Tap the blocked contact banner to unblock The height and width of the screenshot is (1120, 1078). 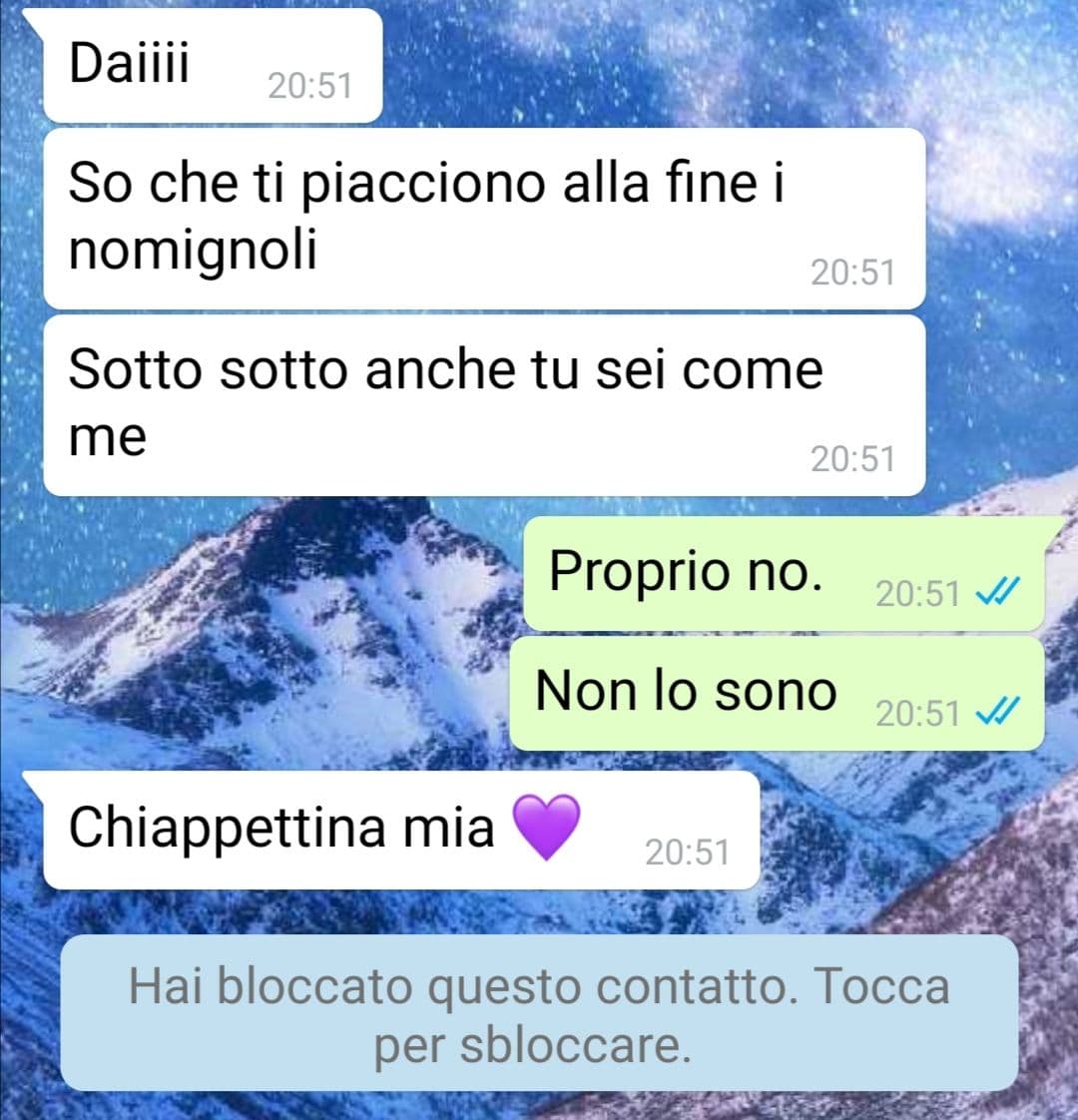[x=539, y=1014]
